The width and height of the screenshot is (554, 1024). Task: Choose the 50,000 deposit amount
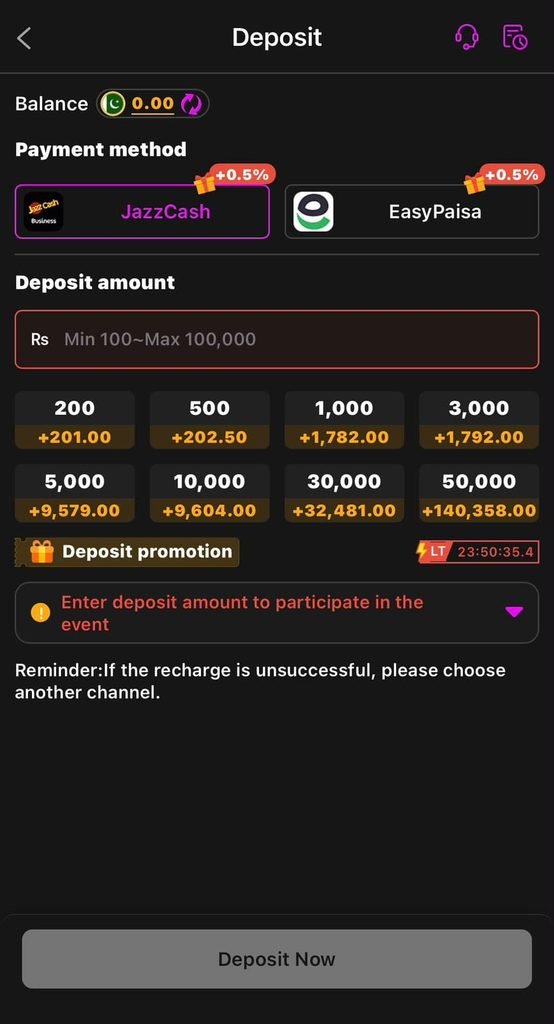(479, 493)
